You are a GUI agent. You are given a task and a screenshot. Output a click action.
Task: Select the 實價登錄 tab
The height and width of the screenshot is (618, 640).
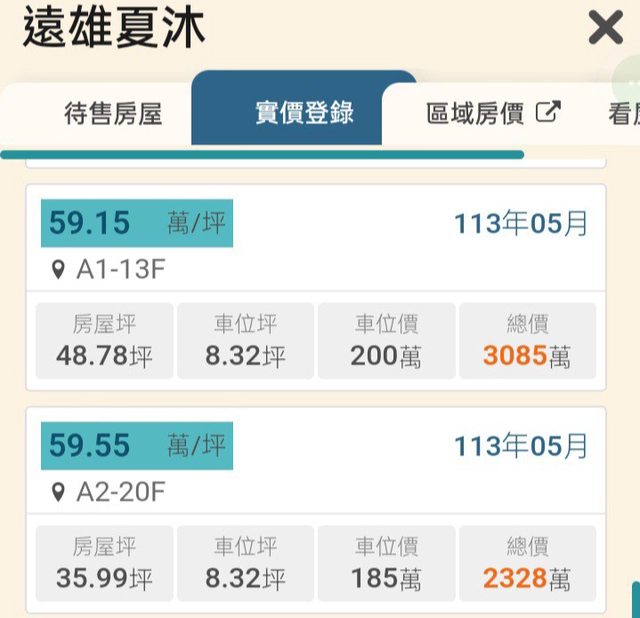(x=304, y=111)
